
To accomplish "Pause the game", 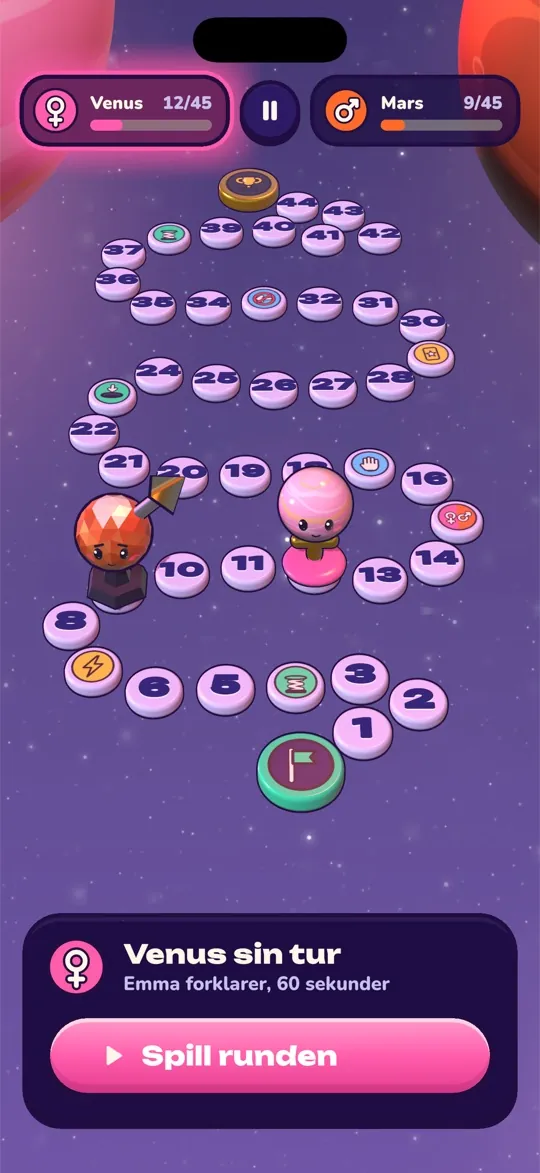I will [x=269, y=111].
